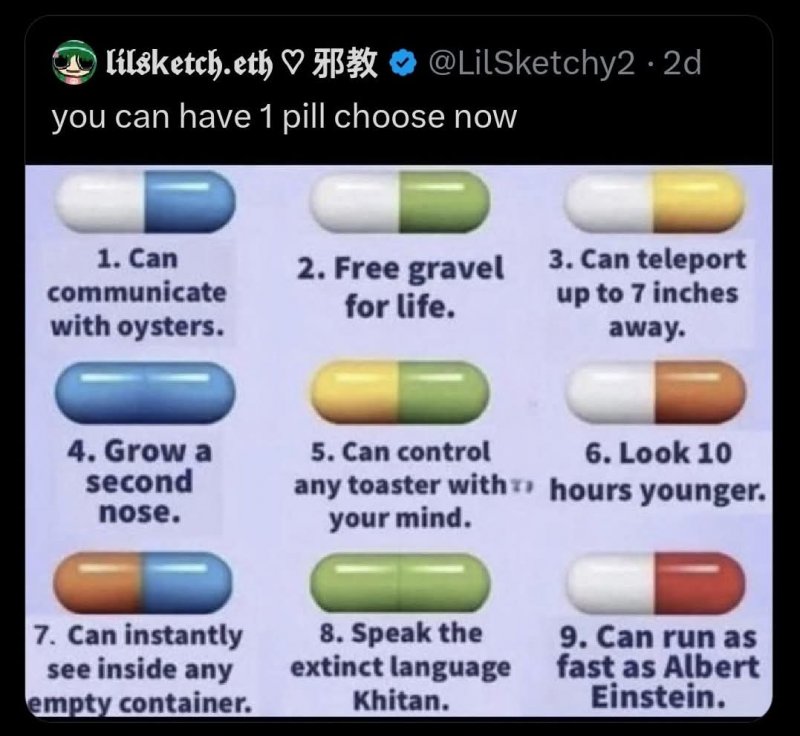Open the @LilSketchy2 profile handle
Screen dimensions: 800x736
531,64
